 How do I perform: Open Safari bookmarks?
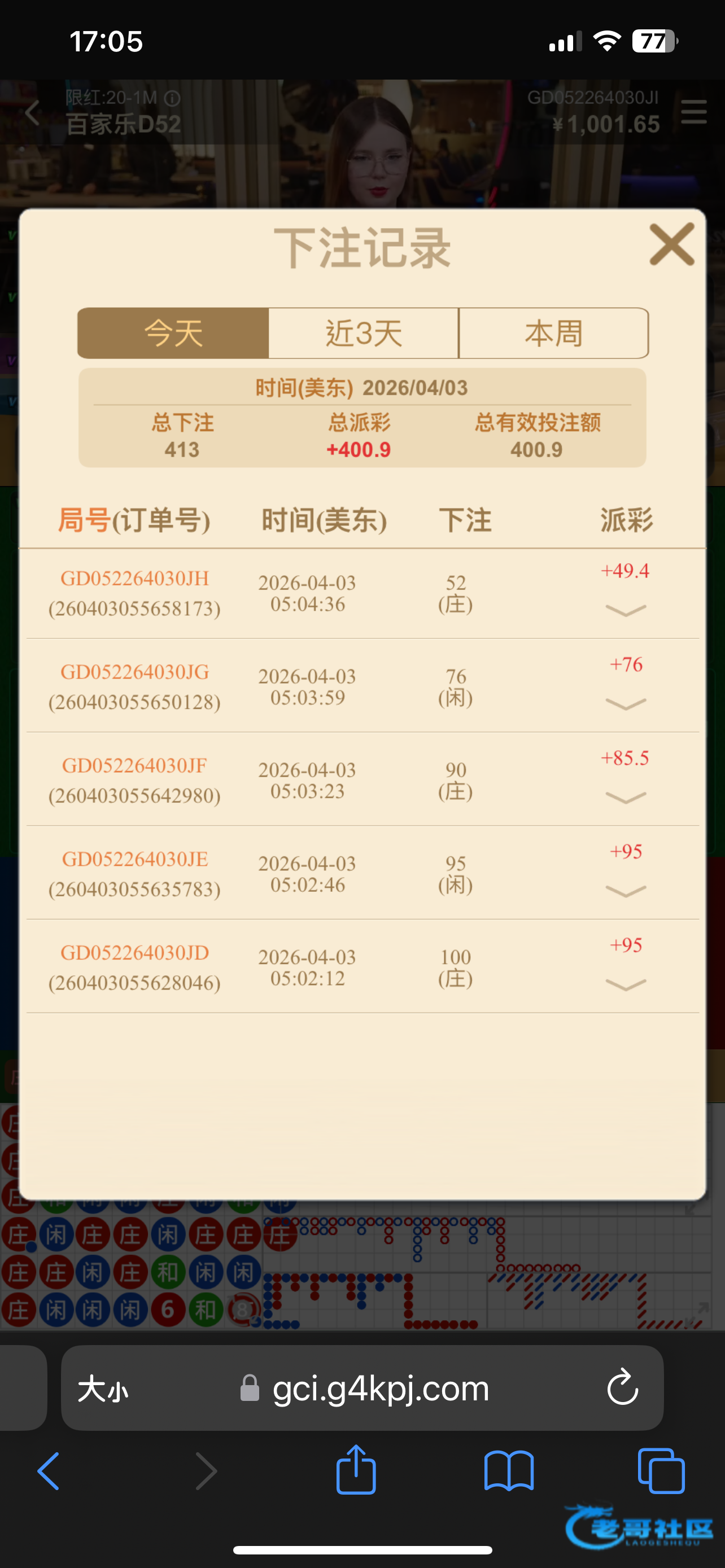point(509,1470)
